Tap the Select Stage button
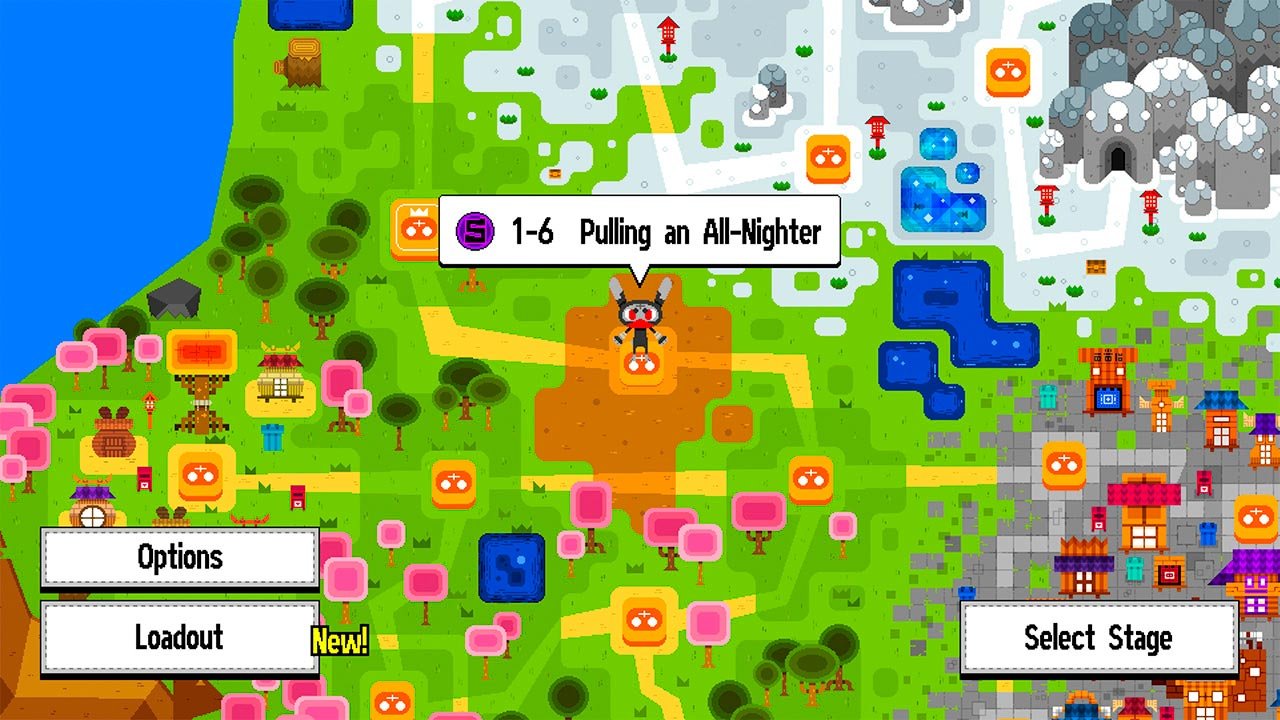 (x=1098, y=637)
